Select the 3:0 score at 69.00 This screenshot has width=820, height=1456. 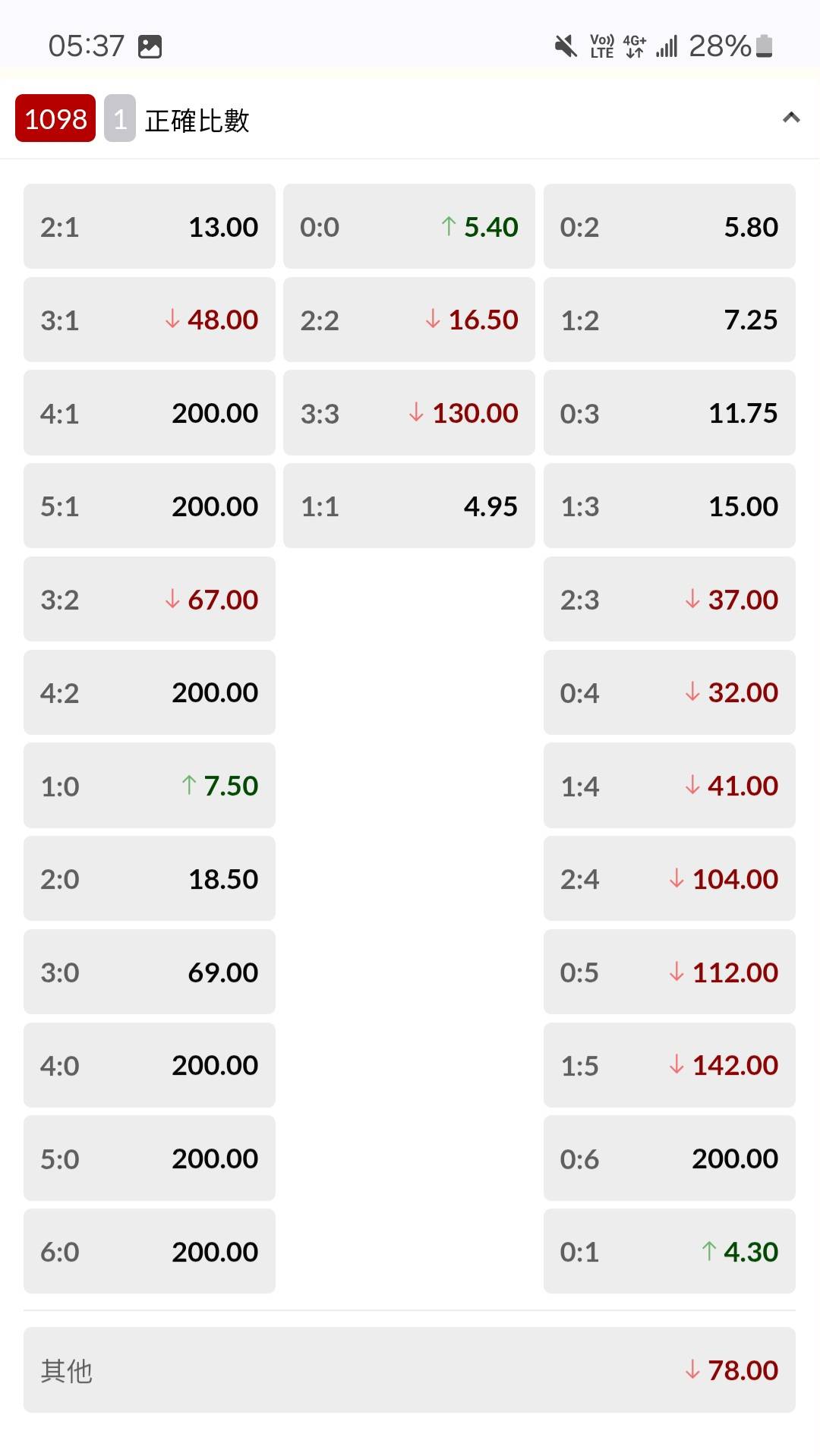pyautogui.click(x=150, y=972)
